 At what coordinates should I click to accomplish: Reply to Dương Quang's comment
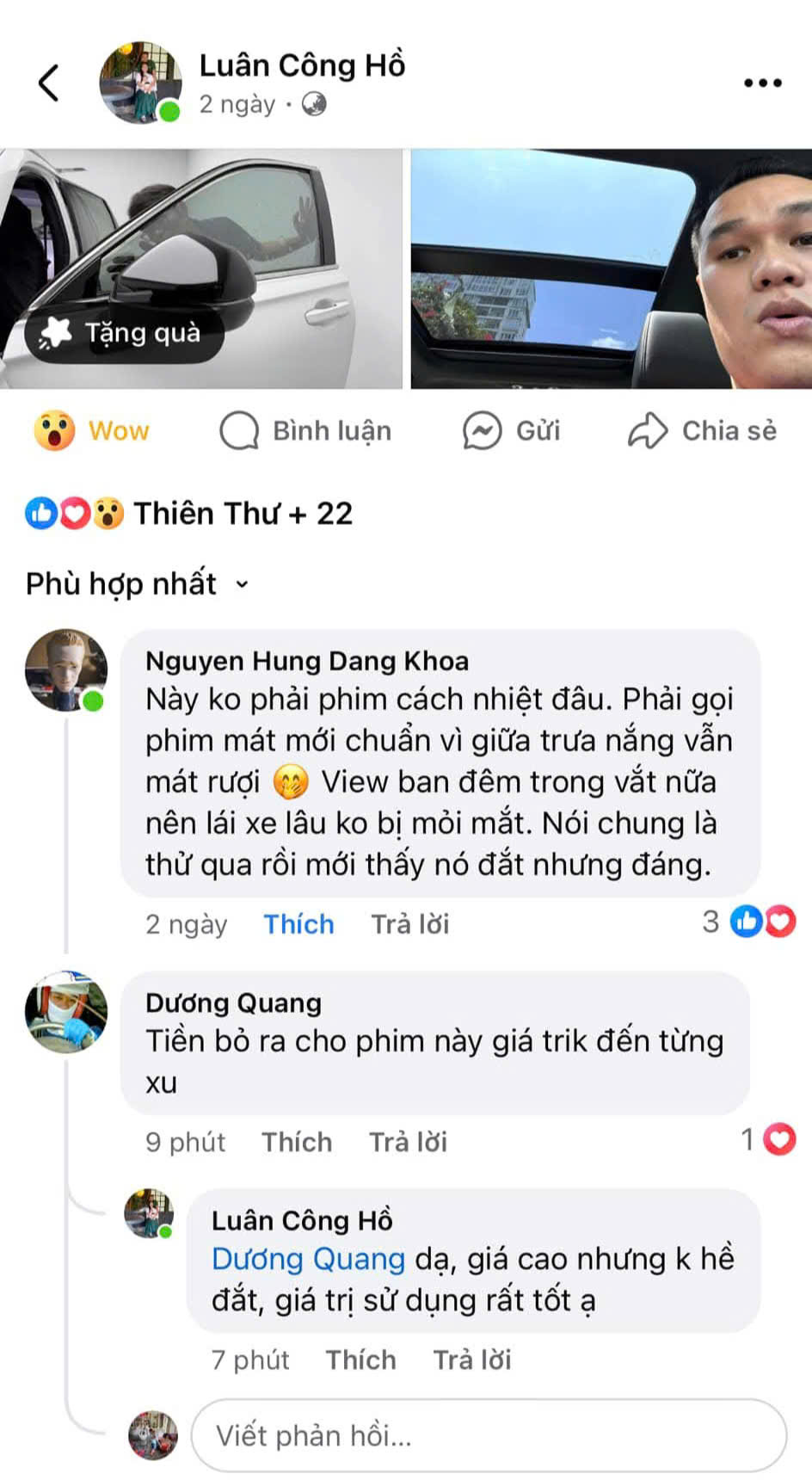coord(408,1142)
